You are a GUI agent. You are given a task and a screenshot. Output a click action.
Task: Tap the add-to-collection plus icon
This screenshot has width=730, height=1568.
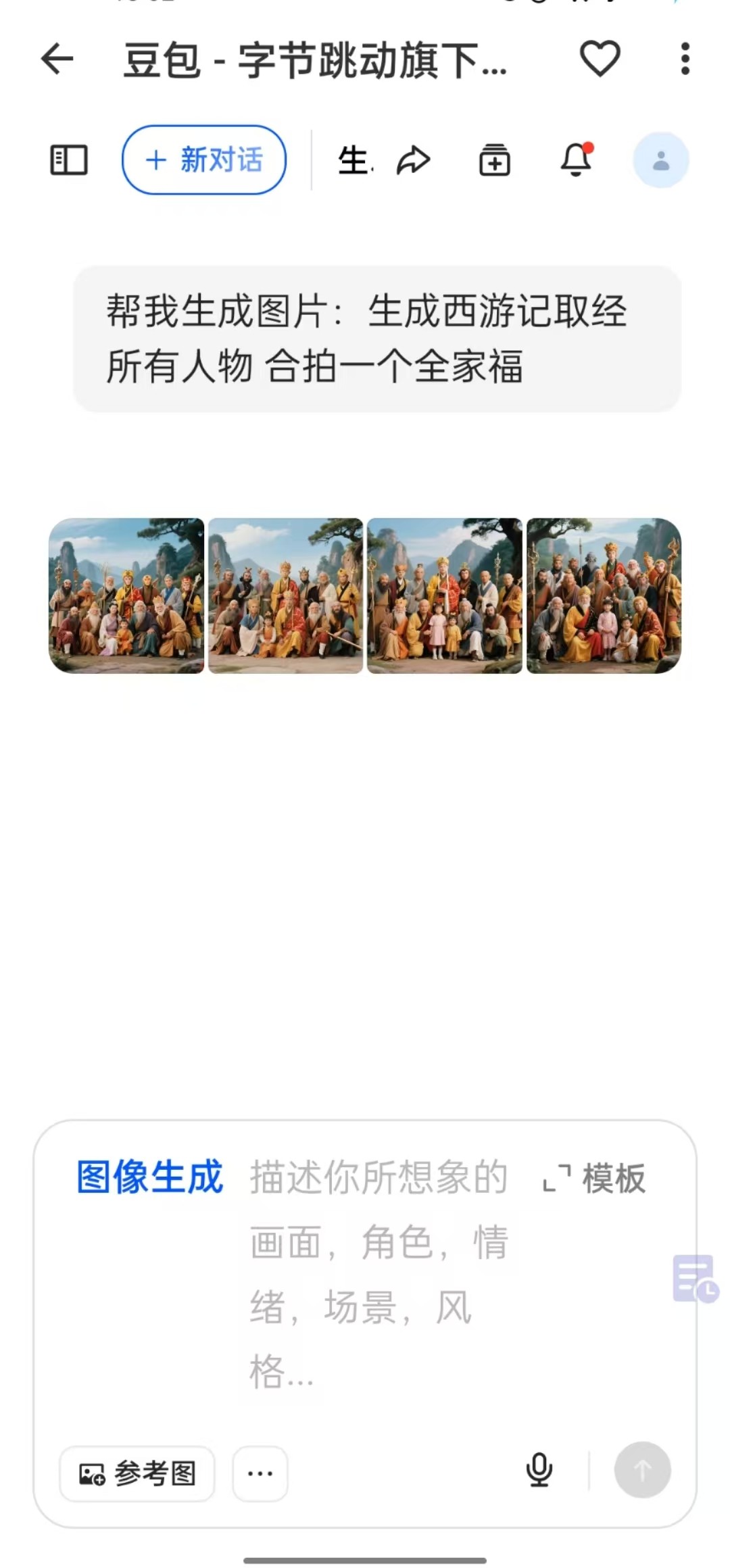tap(495, 160)
